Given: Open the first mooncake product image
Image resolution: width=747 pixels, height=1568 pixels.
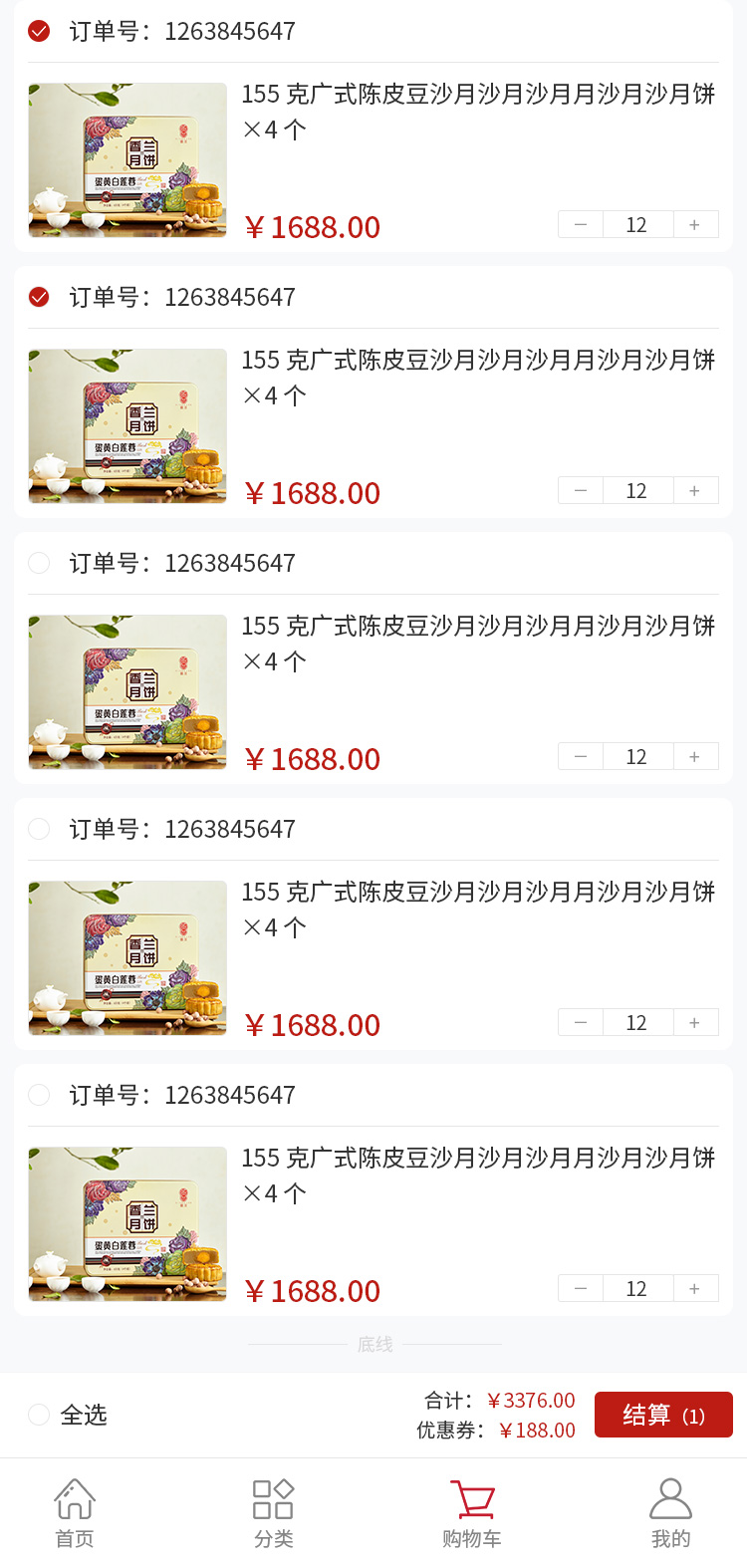Looking at the screenshot, I should coord(127,160).
